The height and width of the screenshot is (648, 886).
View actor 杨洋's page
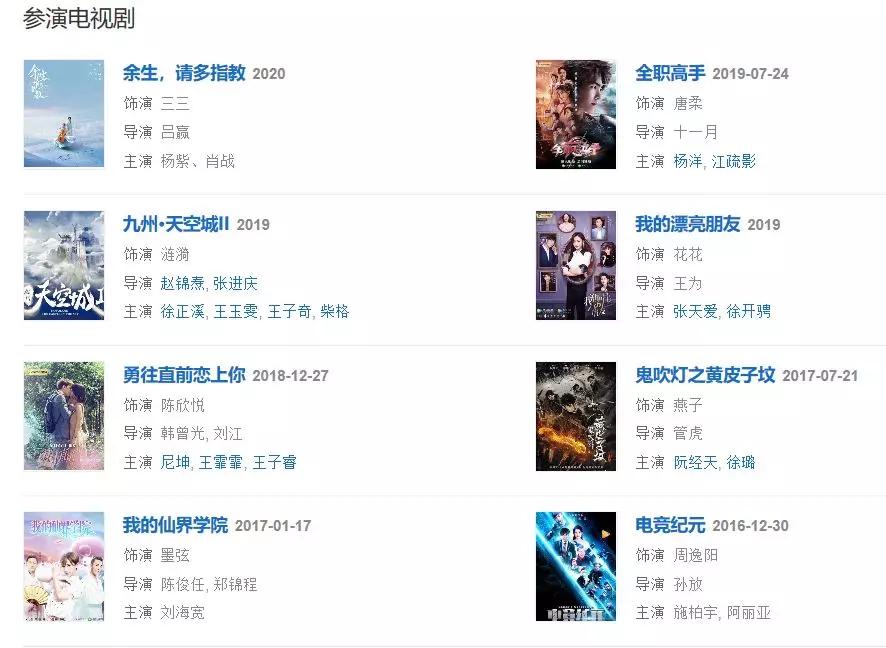click(688, 161)
